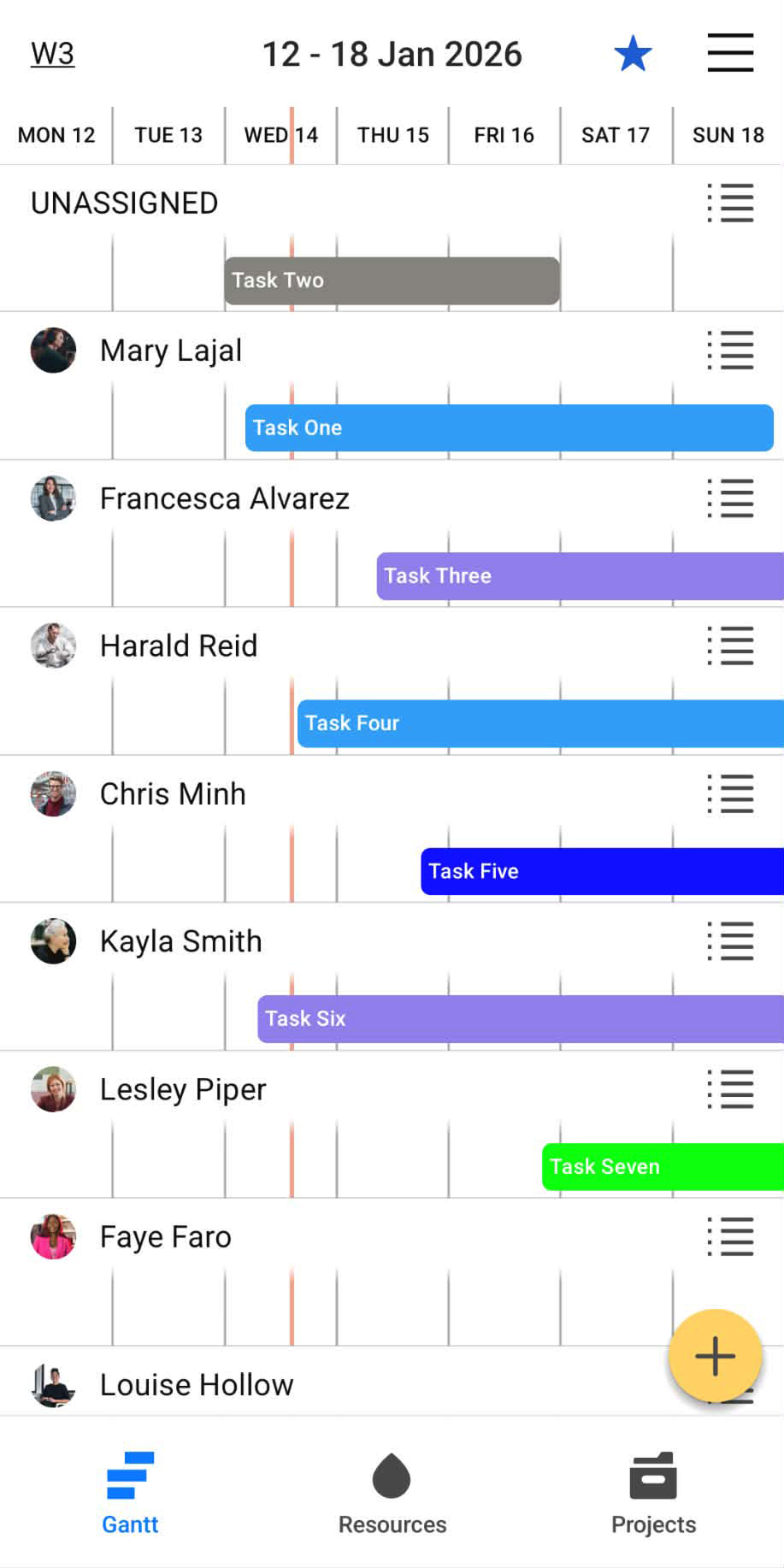Select the green Task Seven bar
Image resolution: width=784 pixels, height=1568 pixels.
(x=663, y=1166)
